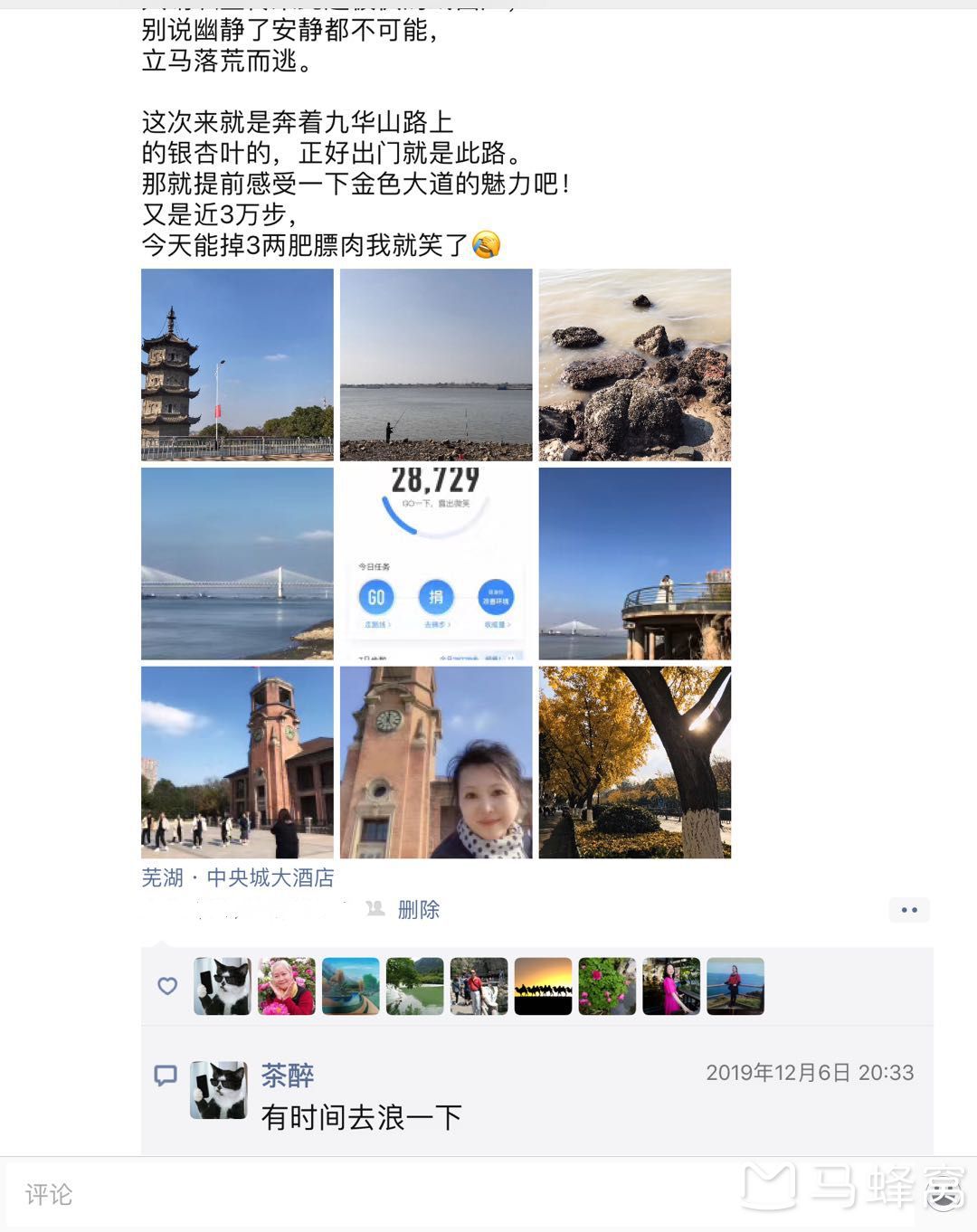Open 茶醉's profile from the comment
Screen dimensions: 977x1232
(x=288, y=1076)
